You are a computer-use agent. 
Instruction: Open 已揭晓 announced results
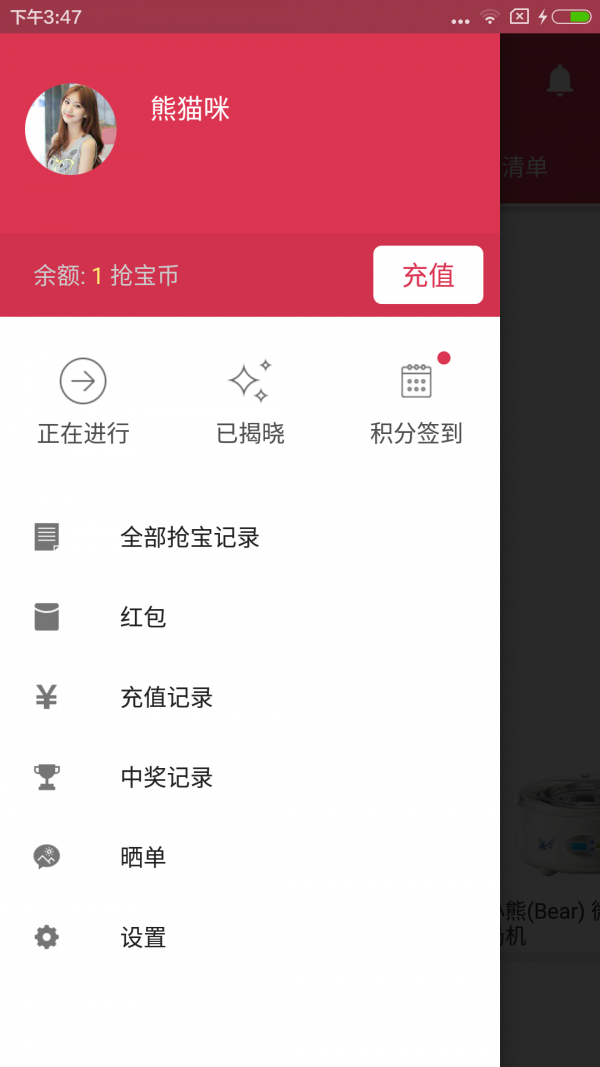tap(250, 402)
